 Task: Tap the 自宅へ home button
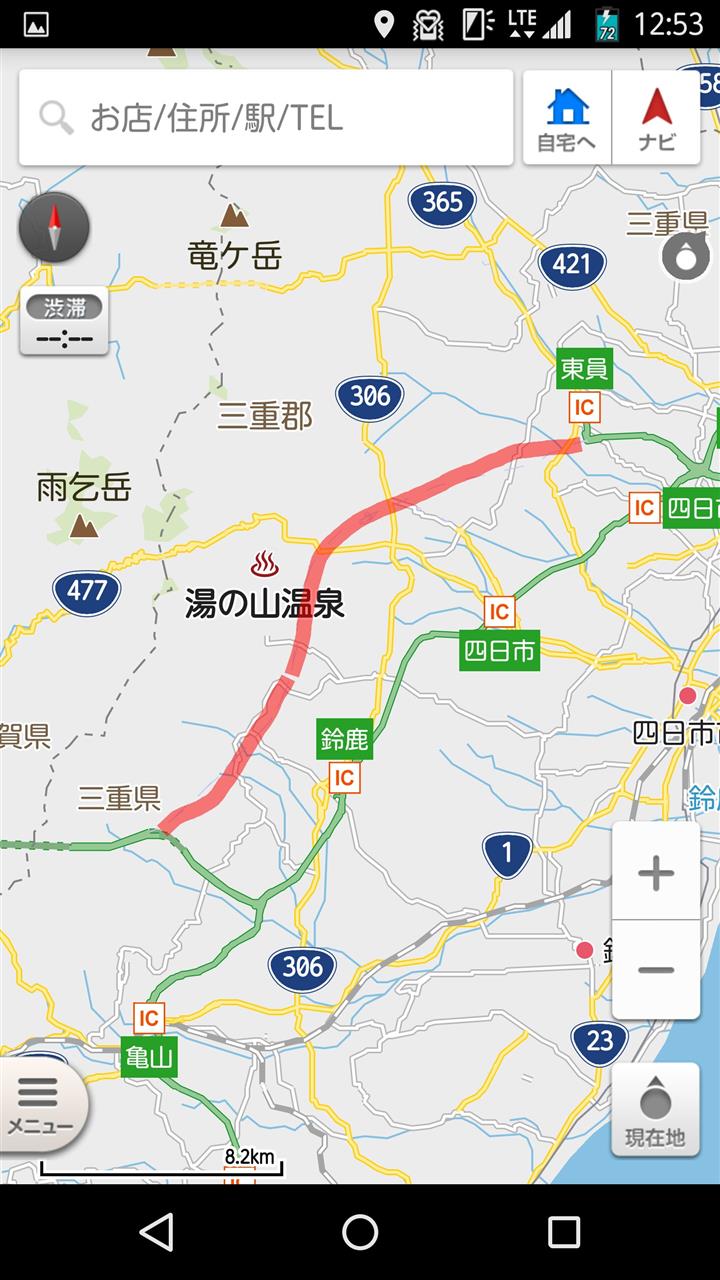[567, 118]
